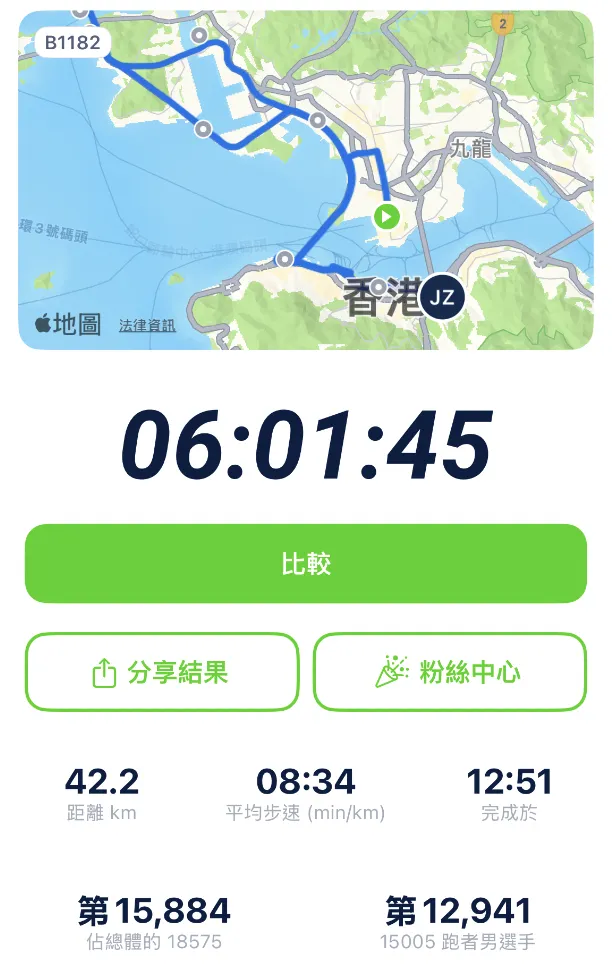Select the B1182 bib label on map
This screenshot has height=974, width=616.
[x=73, y=42]
